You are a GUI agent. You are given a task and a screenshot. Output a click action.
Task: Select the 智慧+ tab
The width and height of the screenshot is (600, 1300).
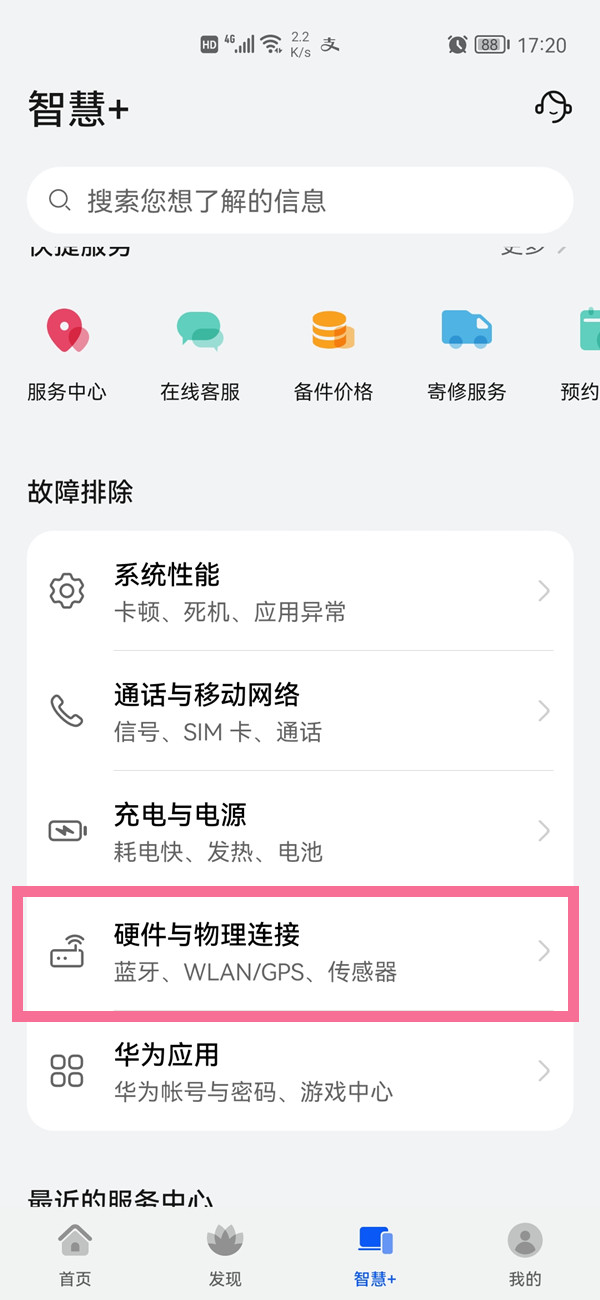point(375,1254)
